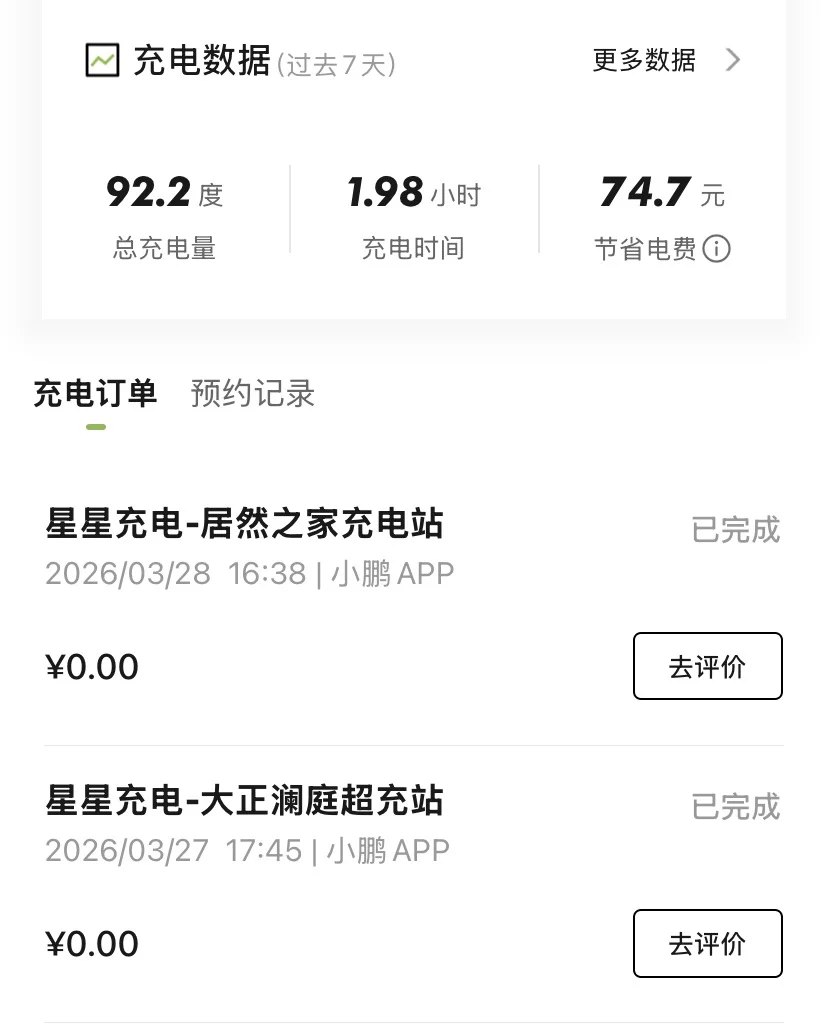This screenshot has width=828, height=1034.
Task: Tap 去评价 for 居然之家充电站 order
Action: coord(707,666)
